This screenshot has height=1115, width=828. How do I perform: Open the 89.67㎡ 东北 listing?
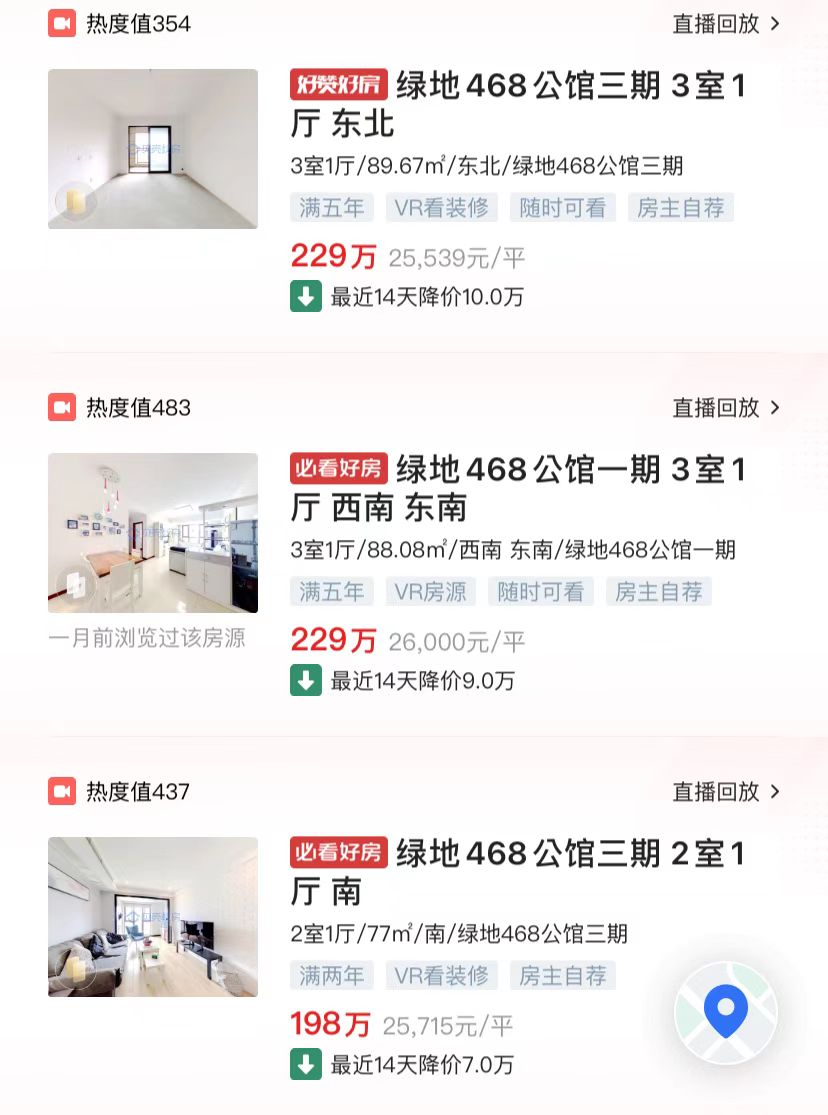coord(518,104)
